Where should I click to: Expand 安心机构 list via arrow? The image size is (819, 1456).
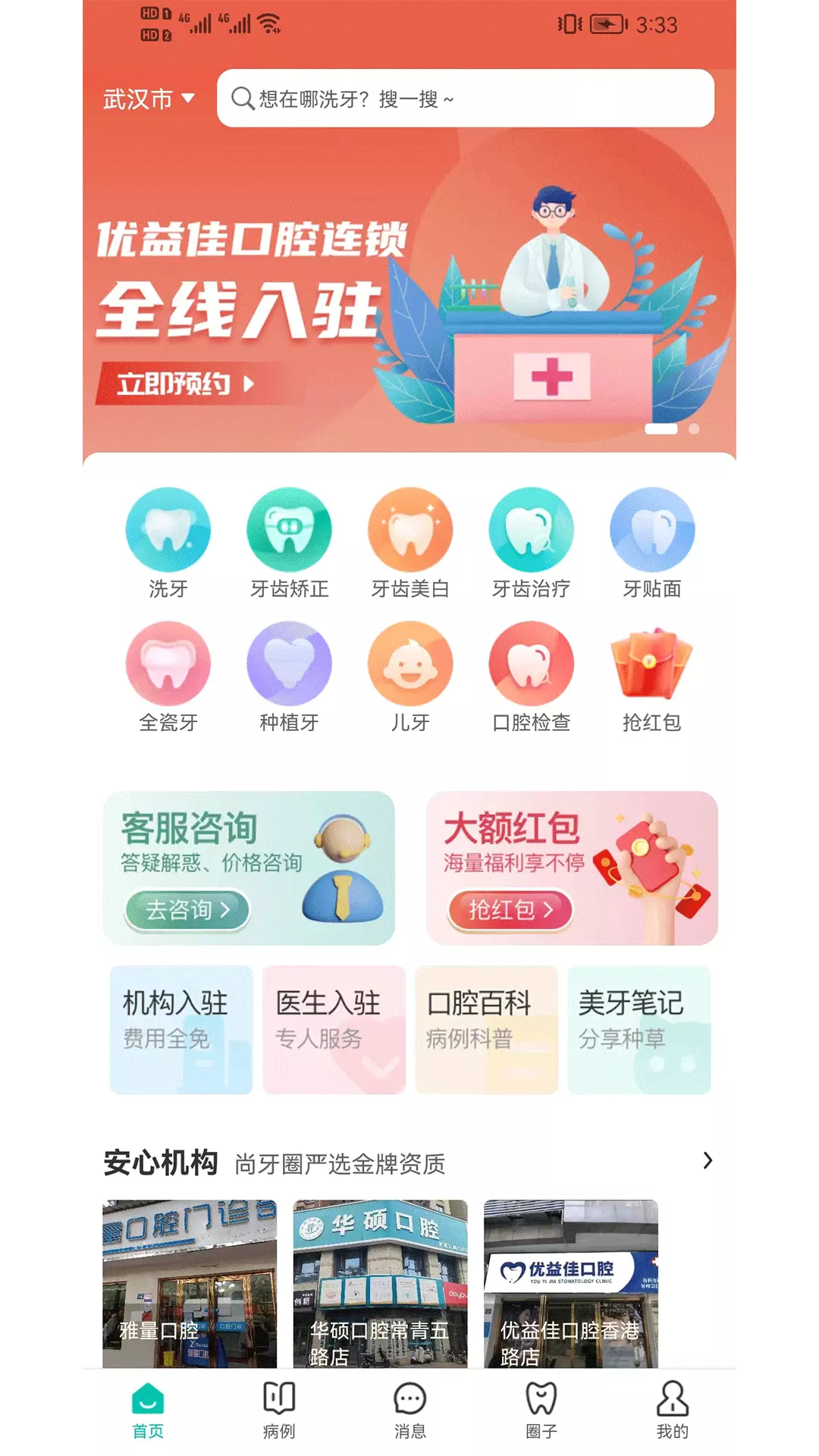tap(707, 1161)
